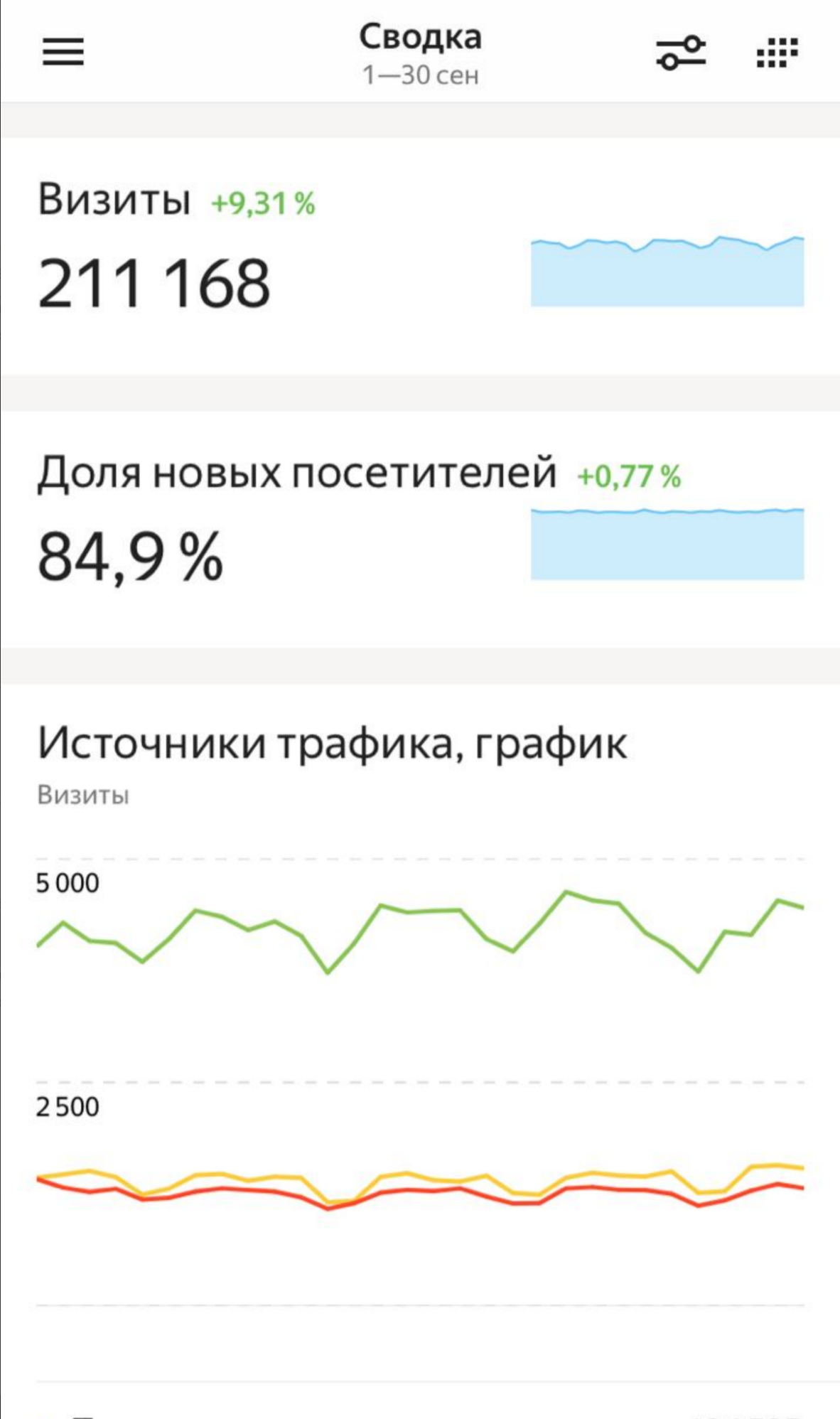Open the filter settings sliders icon
840x1419 pixels.
click(680, 53)
